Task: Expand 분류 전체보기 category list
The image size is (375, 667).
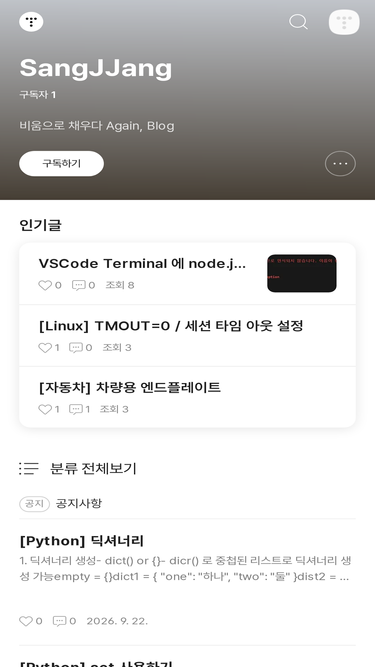Action: [78, 468]
